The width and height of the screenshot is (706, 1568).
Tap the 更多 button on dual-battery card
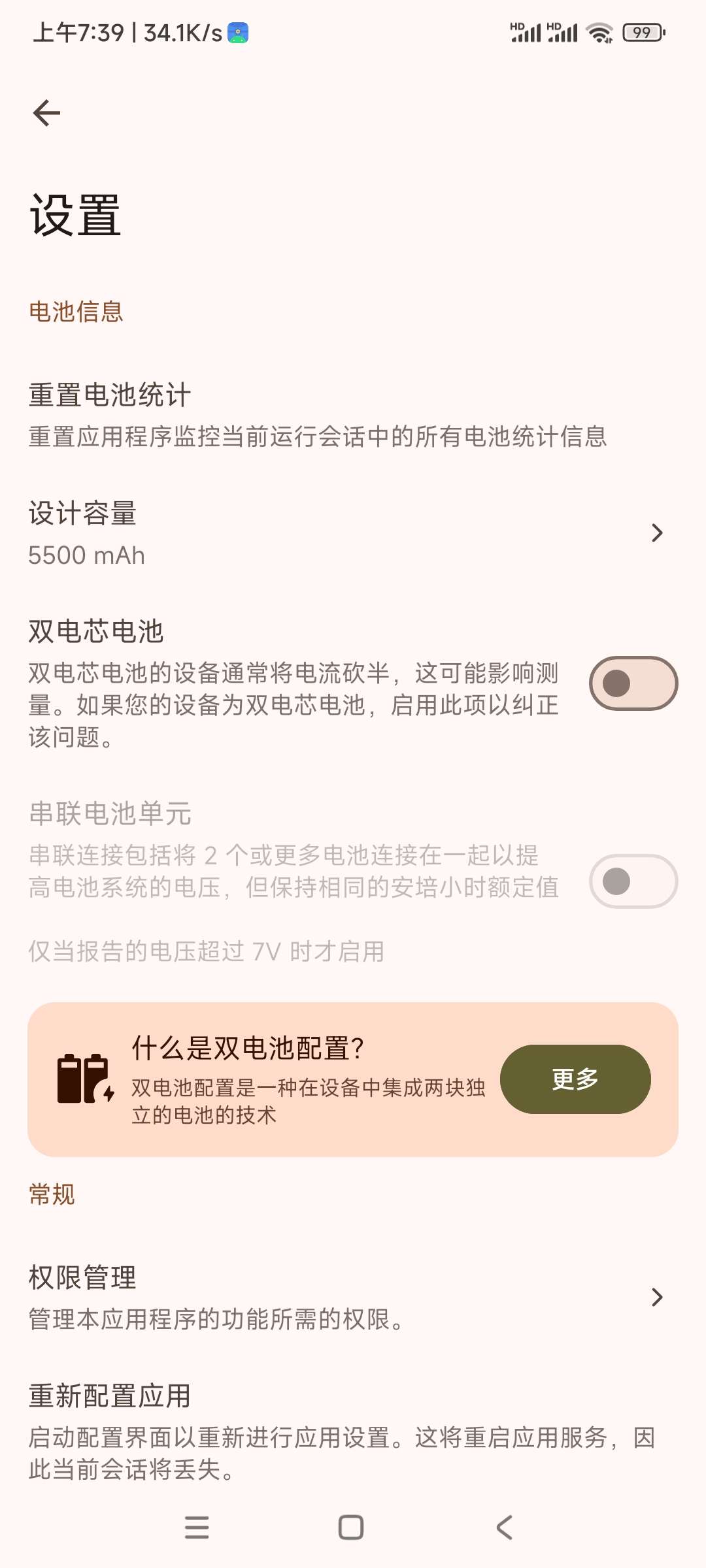tap(575, 1079)
